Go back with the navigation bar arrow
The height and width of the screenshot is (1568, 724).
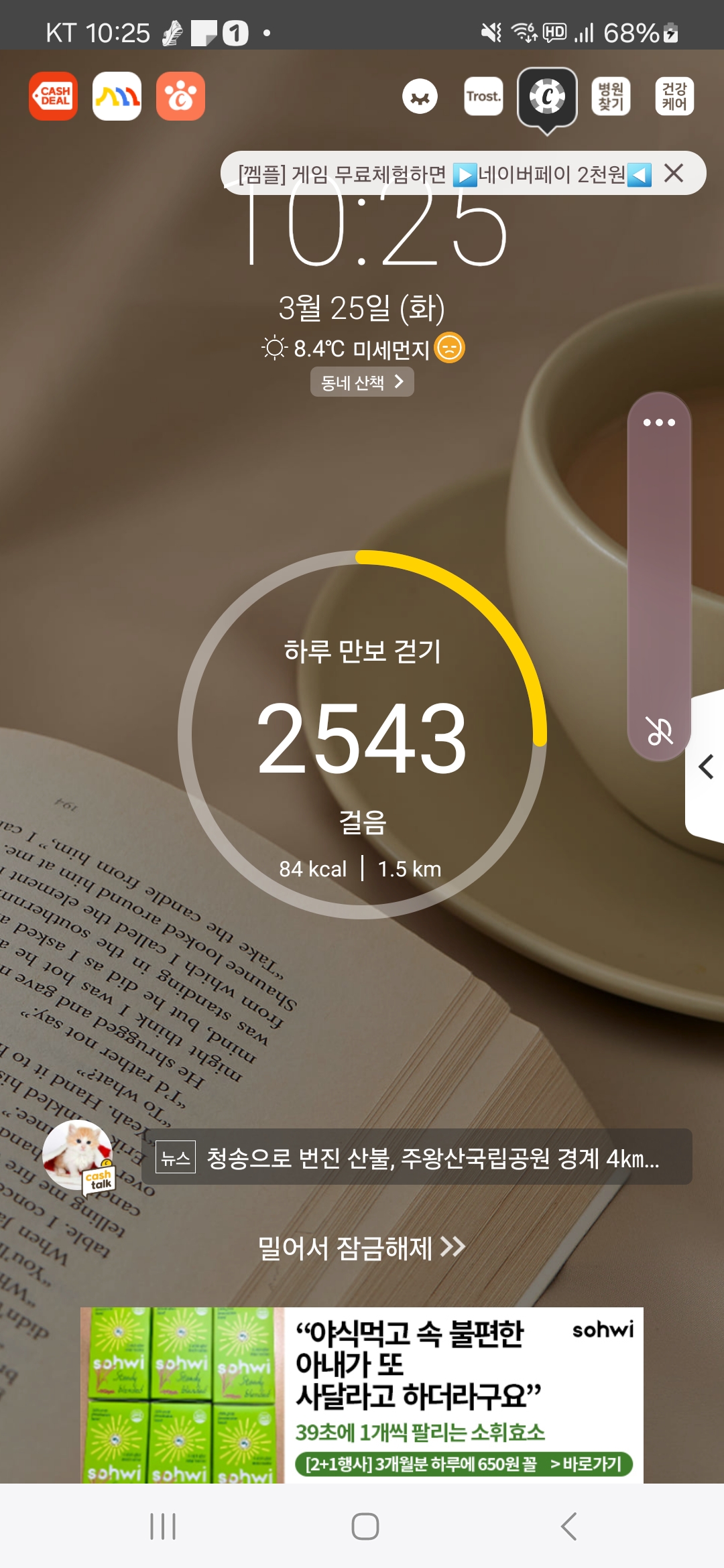point(568,1526)
